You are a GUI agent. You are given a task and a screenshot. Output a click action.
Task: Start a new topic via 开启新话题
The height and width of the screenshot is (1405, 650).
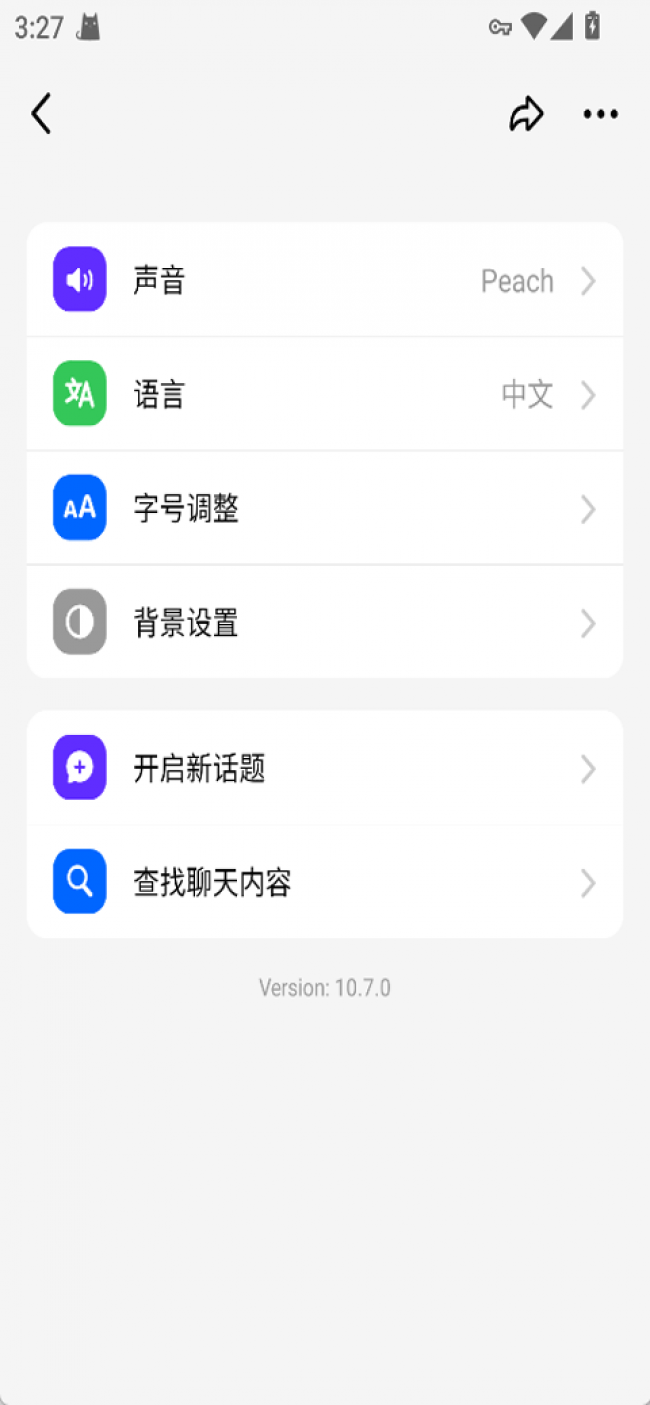(x=324, y=768)
